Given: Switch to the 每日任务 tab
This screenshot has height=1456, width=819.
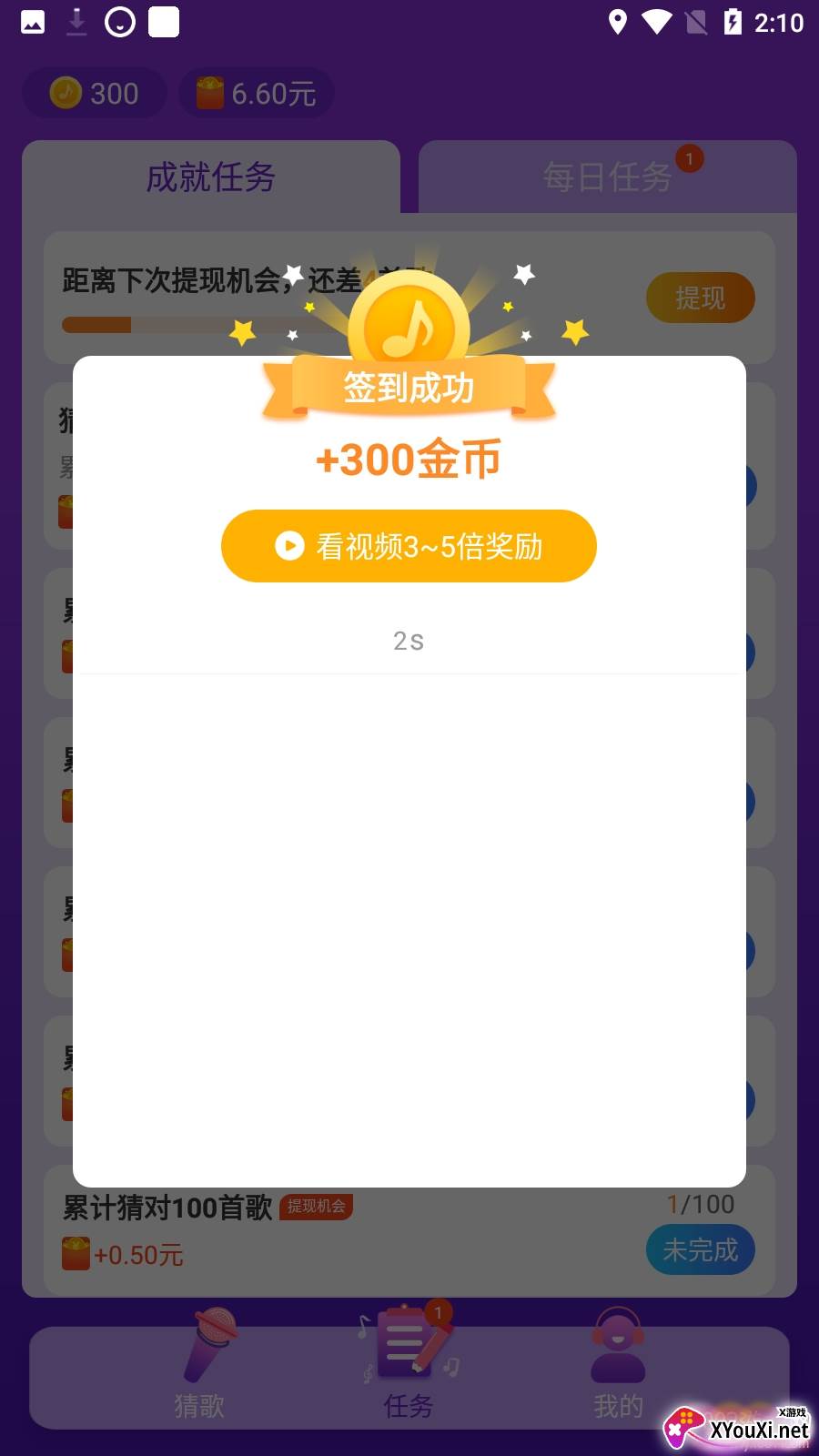Looking at the screenshot, I should [x=607, y=177].
